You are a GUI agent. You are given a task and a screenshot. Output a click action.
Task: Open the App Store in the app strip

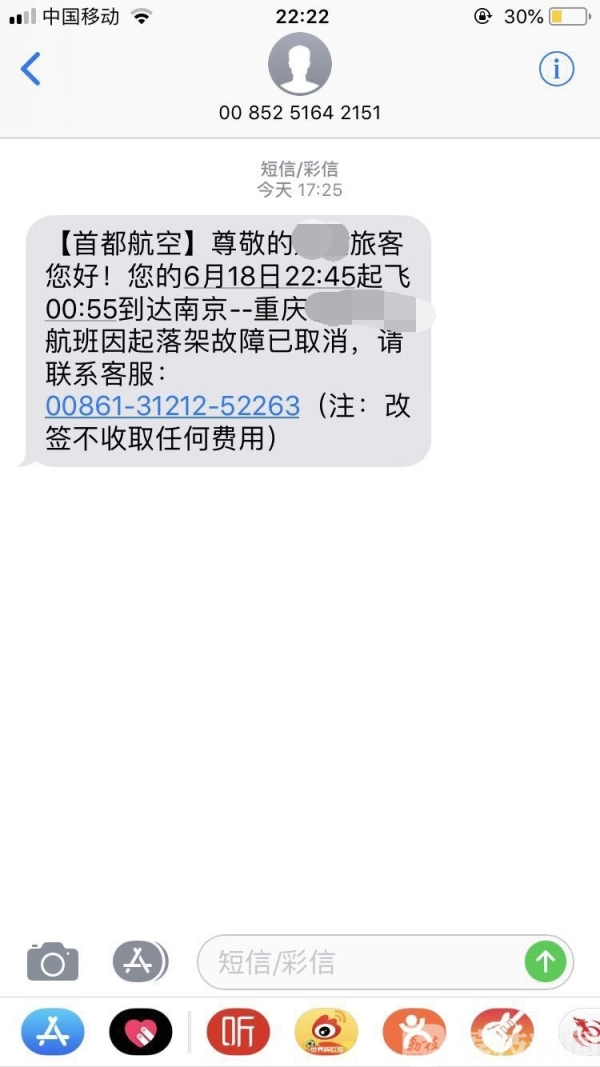(52, 1032)
